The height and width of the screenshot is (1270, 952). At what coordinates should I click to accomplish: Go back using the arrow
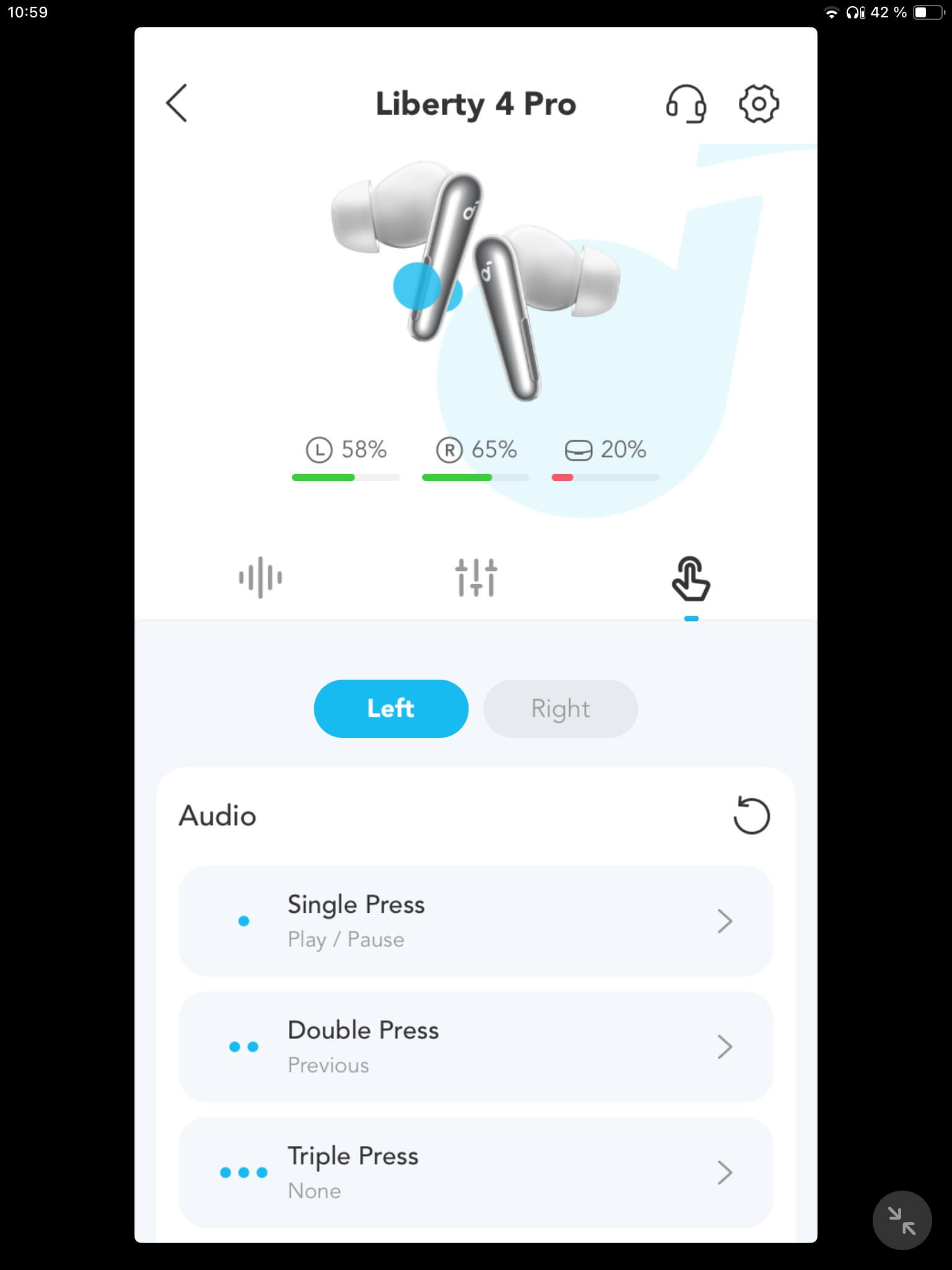point(177,104)
